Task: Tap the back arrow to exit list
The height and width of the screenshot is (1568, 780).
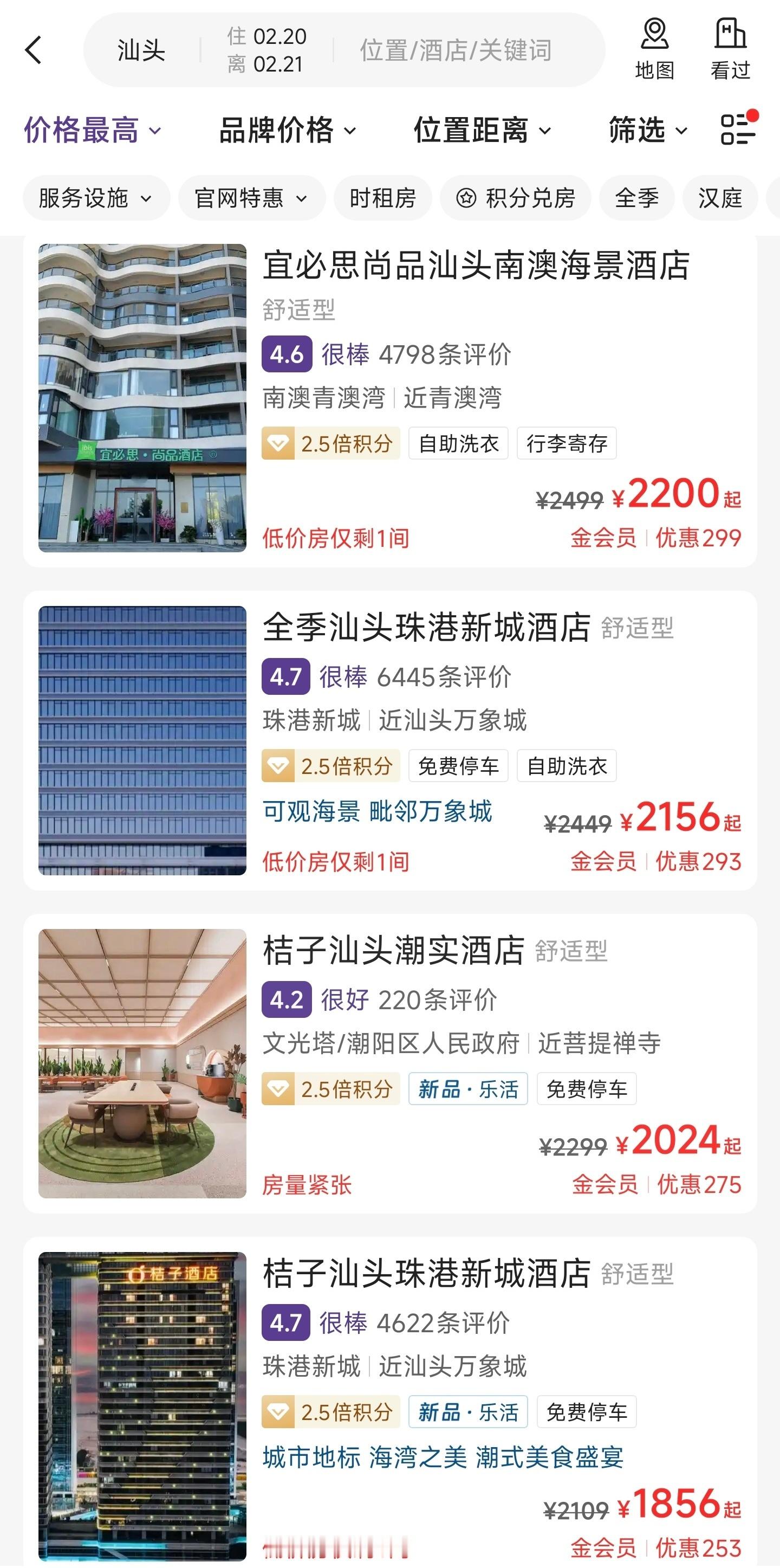Action: (35, 50)
